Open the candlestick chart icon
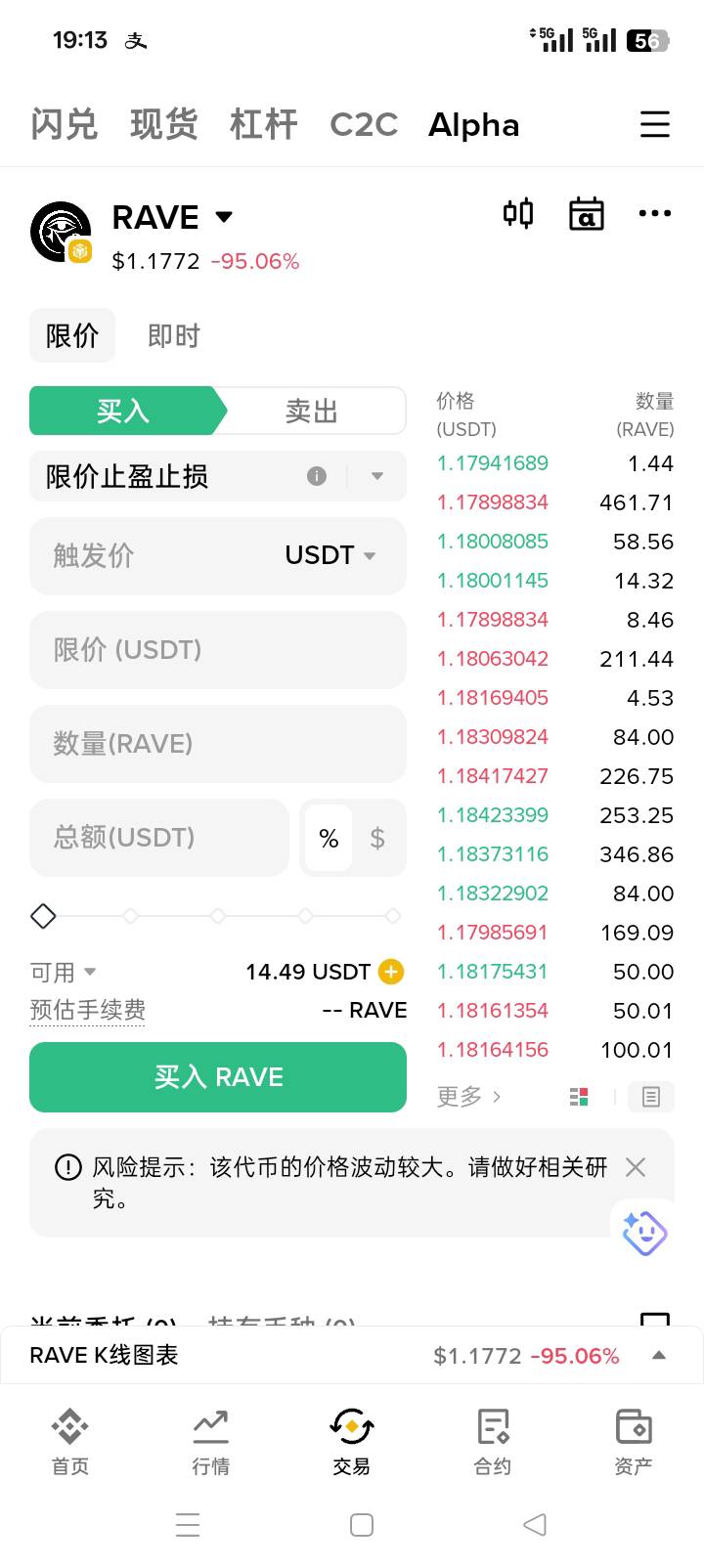The height and width of the screenshot is (1568, 704). (518, 213)
